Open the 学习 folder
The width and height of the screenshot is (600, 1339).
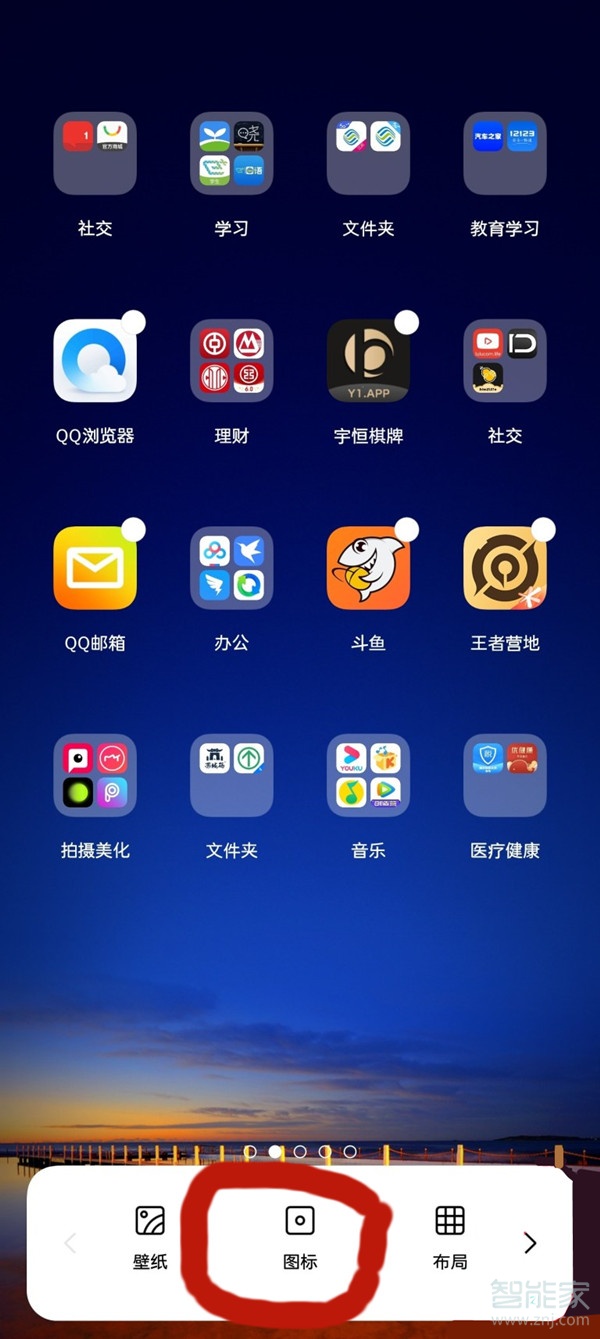click(x=232, y=153)
